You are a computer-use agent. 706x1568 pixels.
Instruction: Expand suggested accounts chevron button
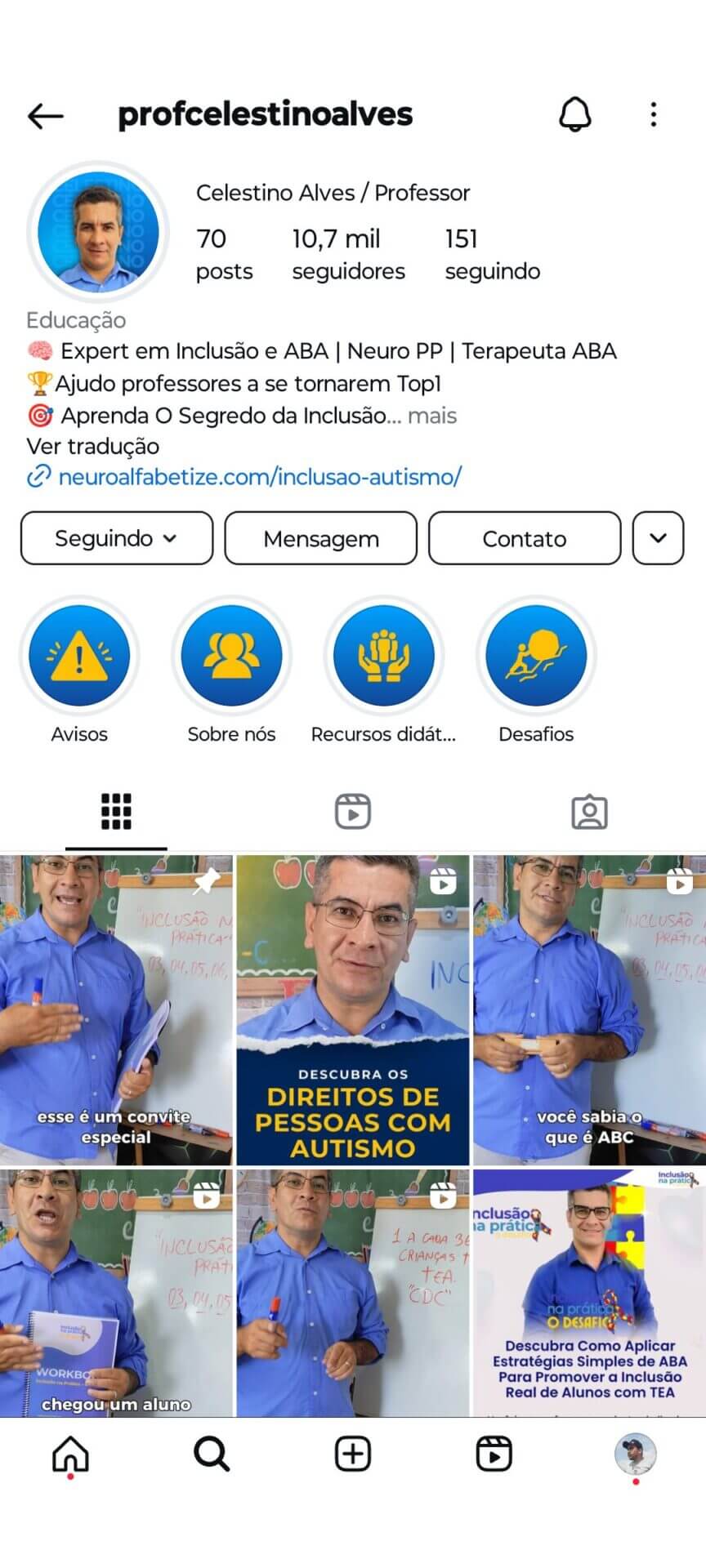[x=658, y=538]
